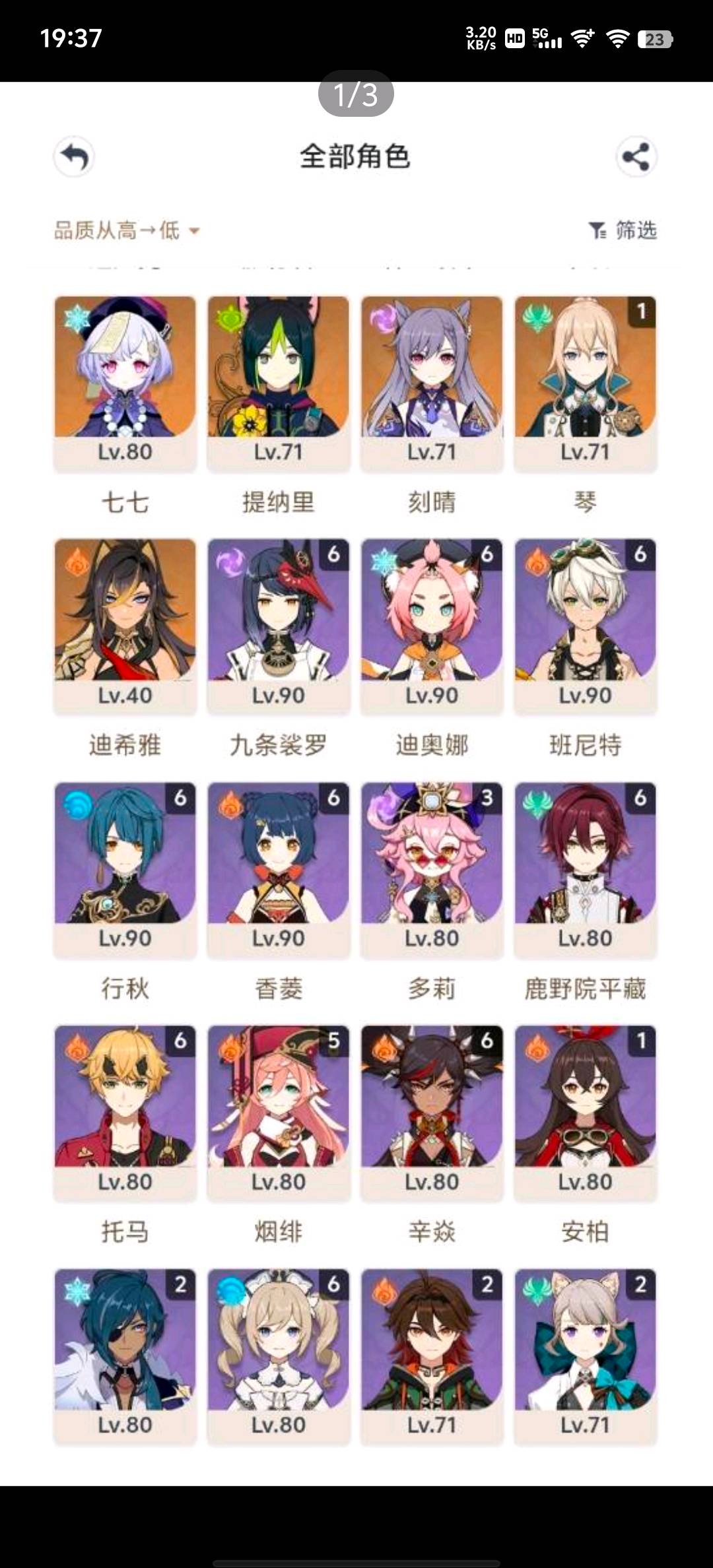
Task: Go back using the return arrow
Action: pos(74,157)
